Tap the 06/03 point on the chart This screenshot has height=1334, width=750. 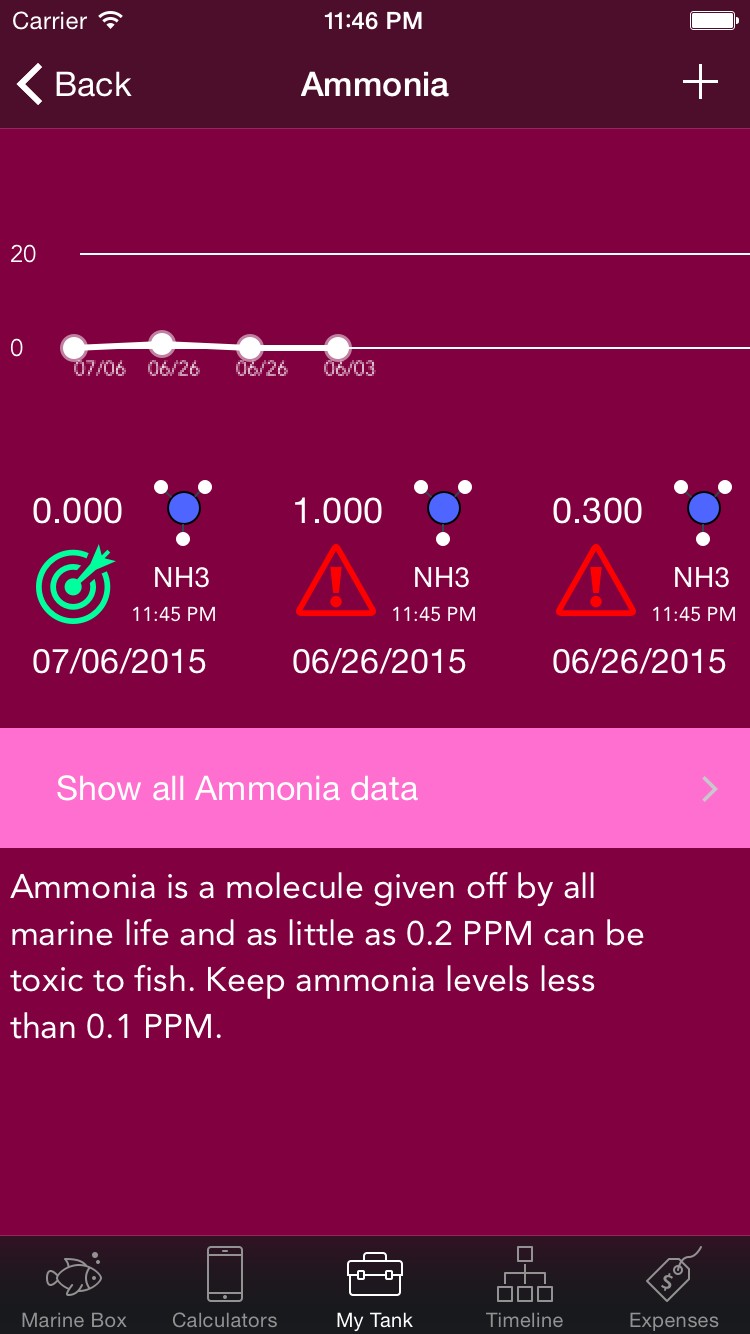(338, 348)
